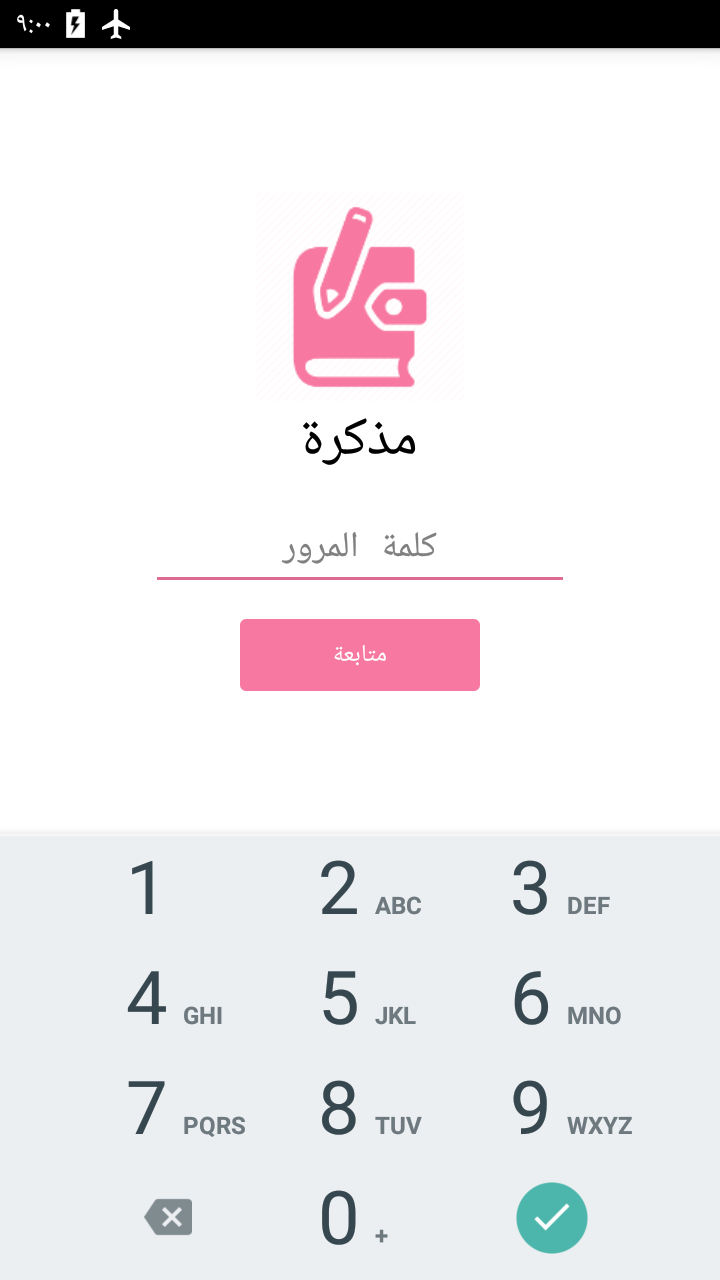Confirm entry with the green checkmark key
The width and height of the screenshot is (720, 1280).
coord(552,1218)
